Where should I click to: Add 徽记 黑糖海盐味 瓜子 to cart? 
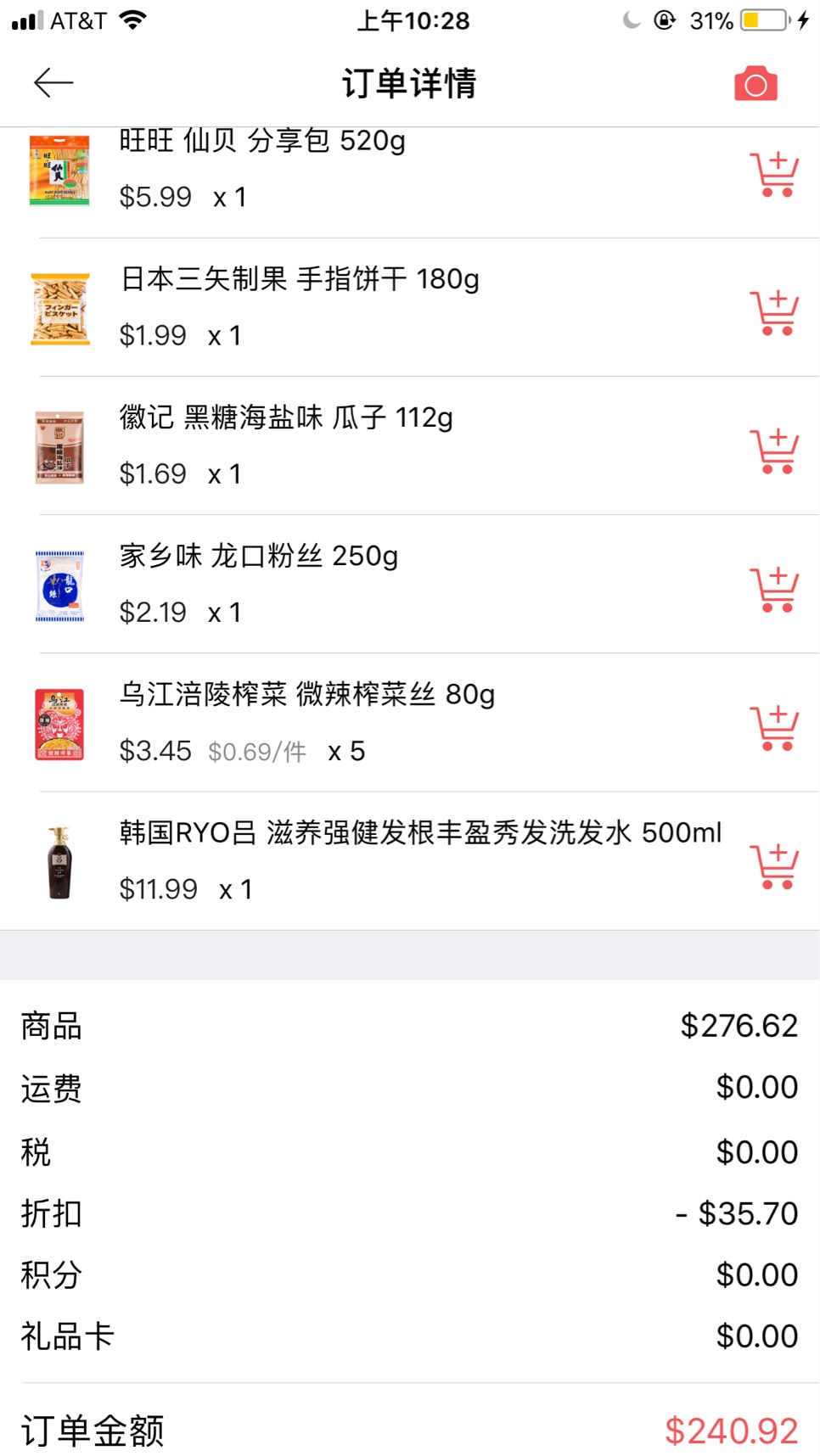pos(773,451)
